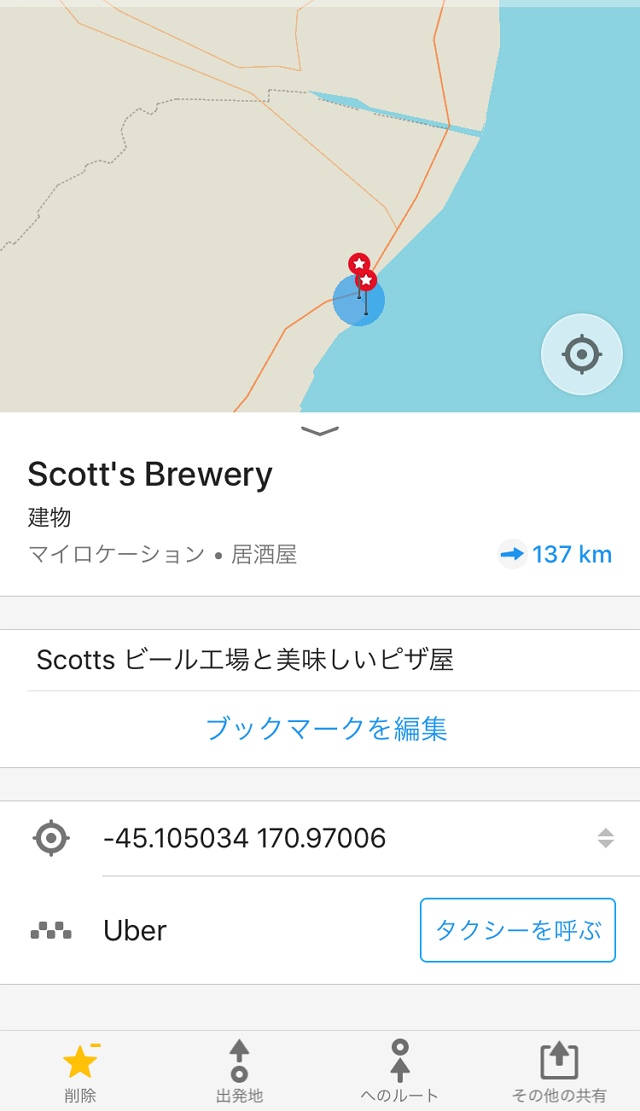
Task: Change the coordinates format
Action: (605, 838)
